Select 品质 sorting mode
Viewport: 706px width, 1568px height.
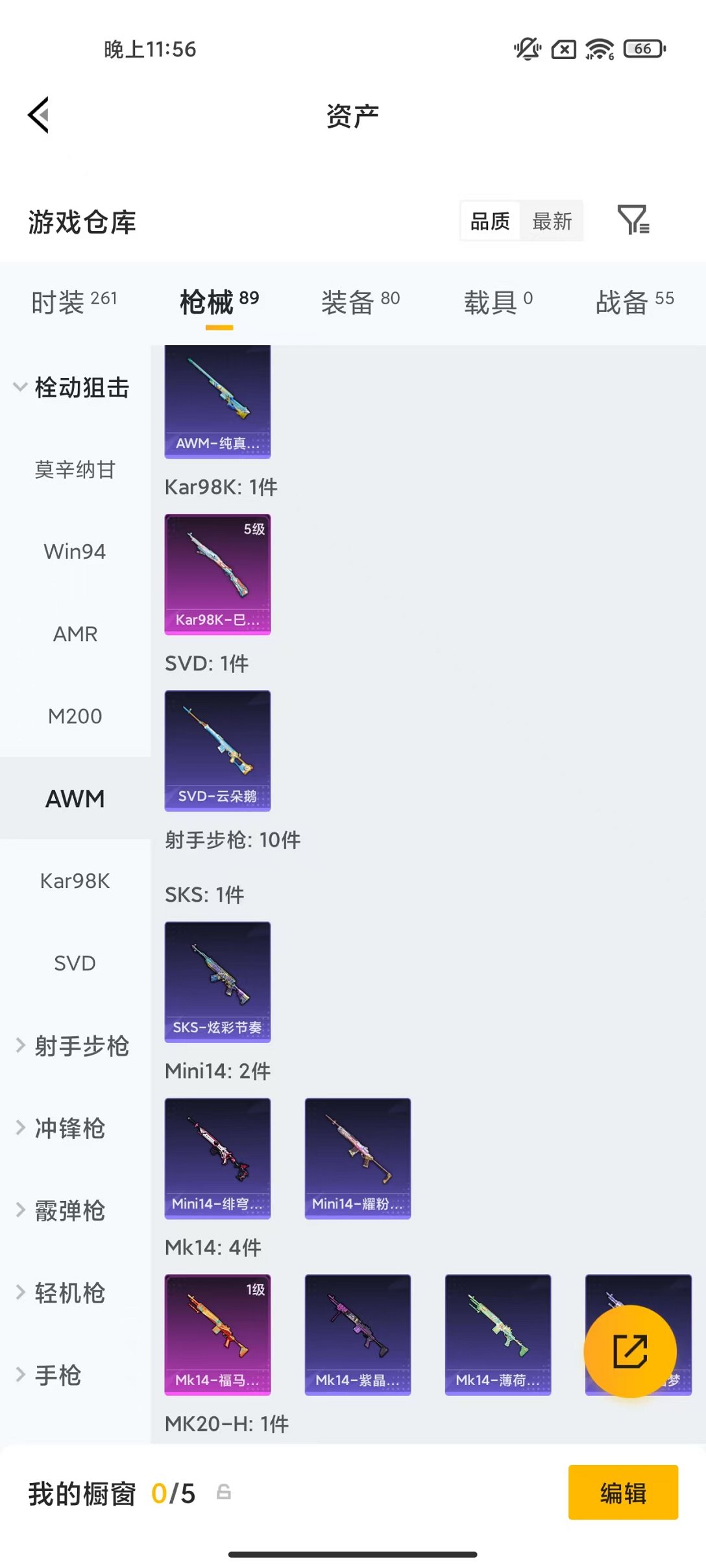489,221
